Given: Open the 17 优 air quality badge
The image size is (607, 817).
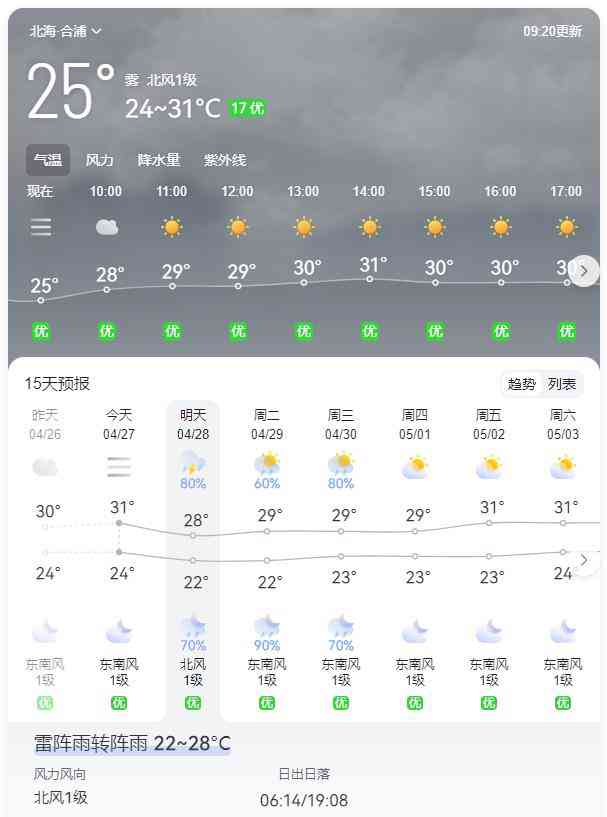Looking at the screenshot, I should point(247,108).
